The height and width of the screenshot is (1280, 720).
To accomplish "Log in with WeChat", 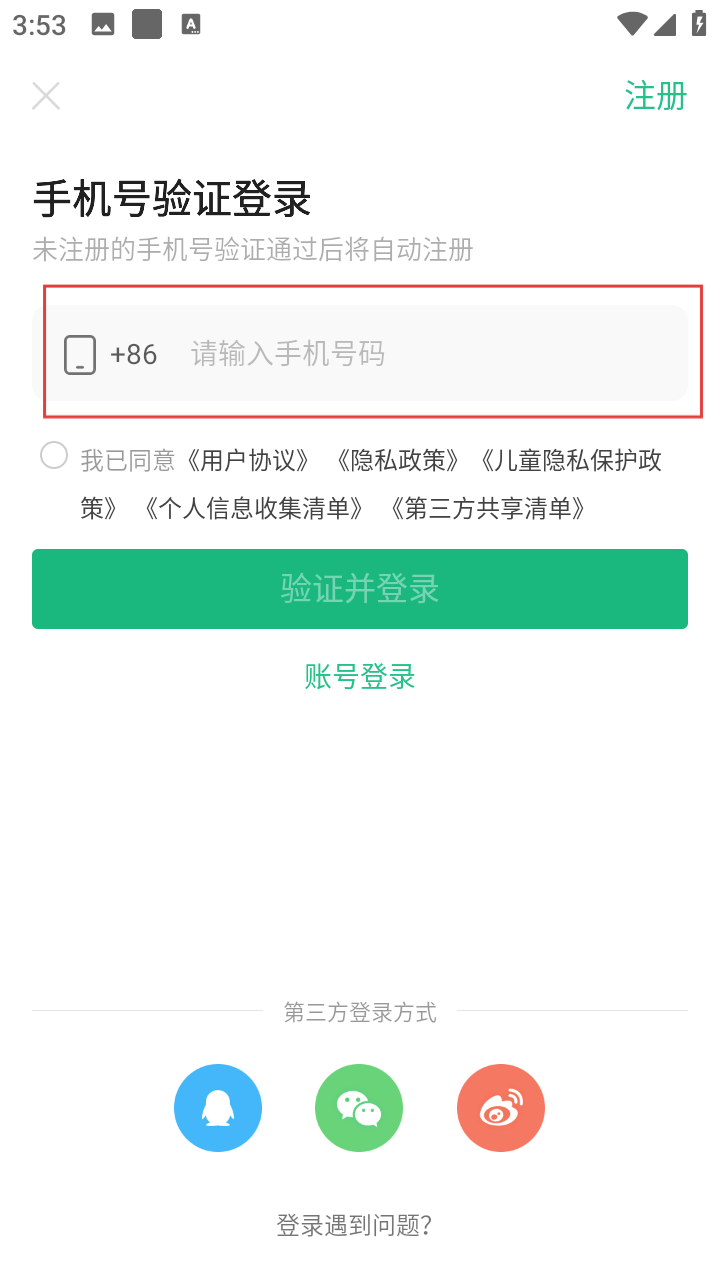I will tap(359, 1108).
